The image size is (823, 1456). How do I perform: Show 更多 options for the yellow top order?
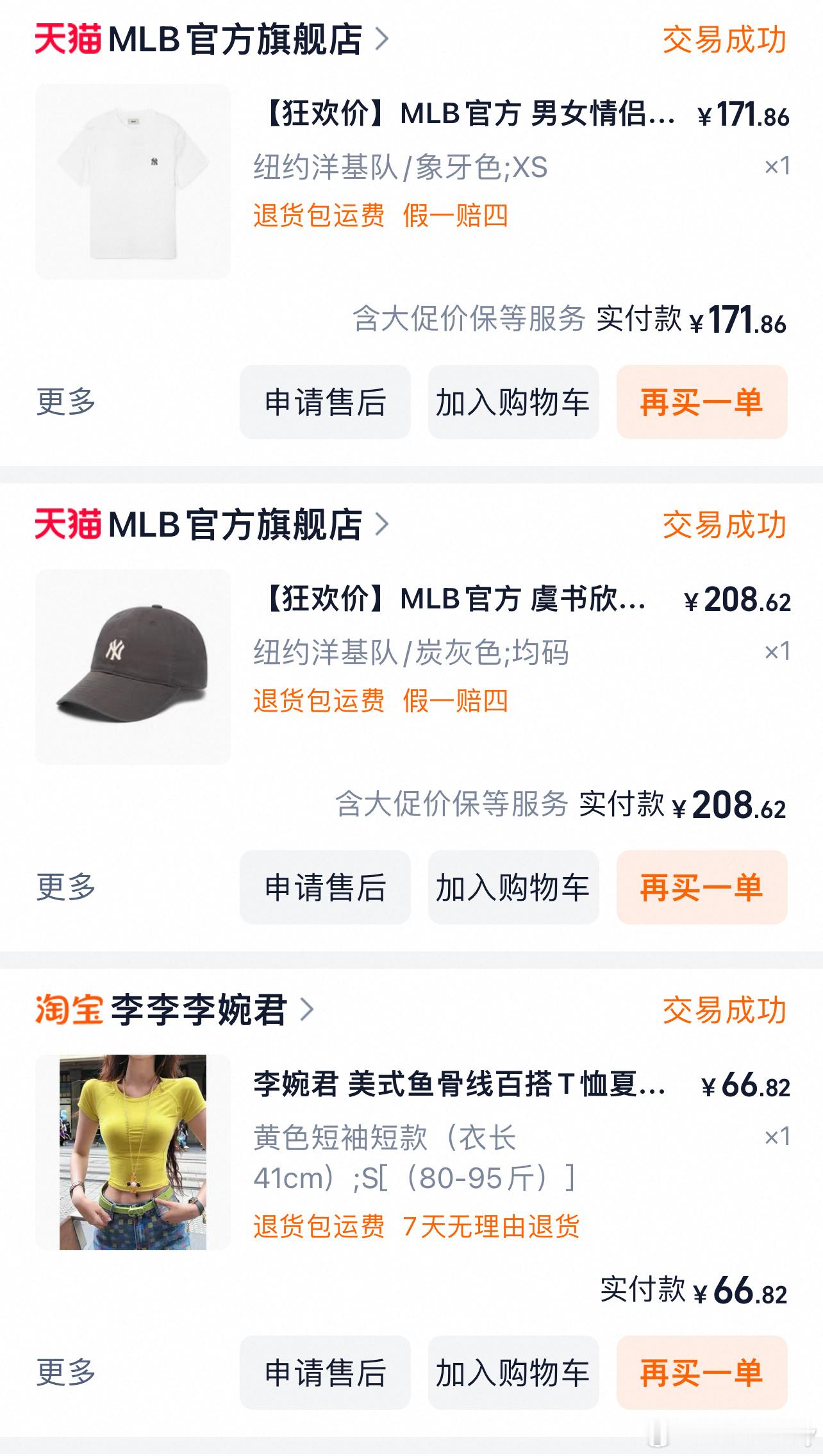[x=66, y=1373]
